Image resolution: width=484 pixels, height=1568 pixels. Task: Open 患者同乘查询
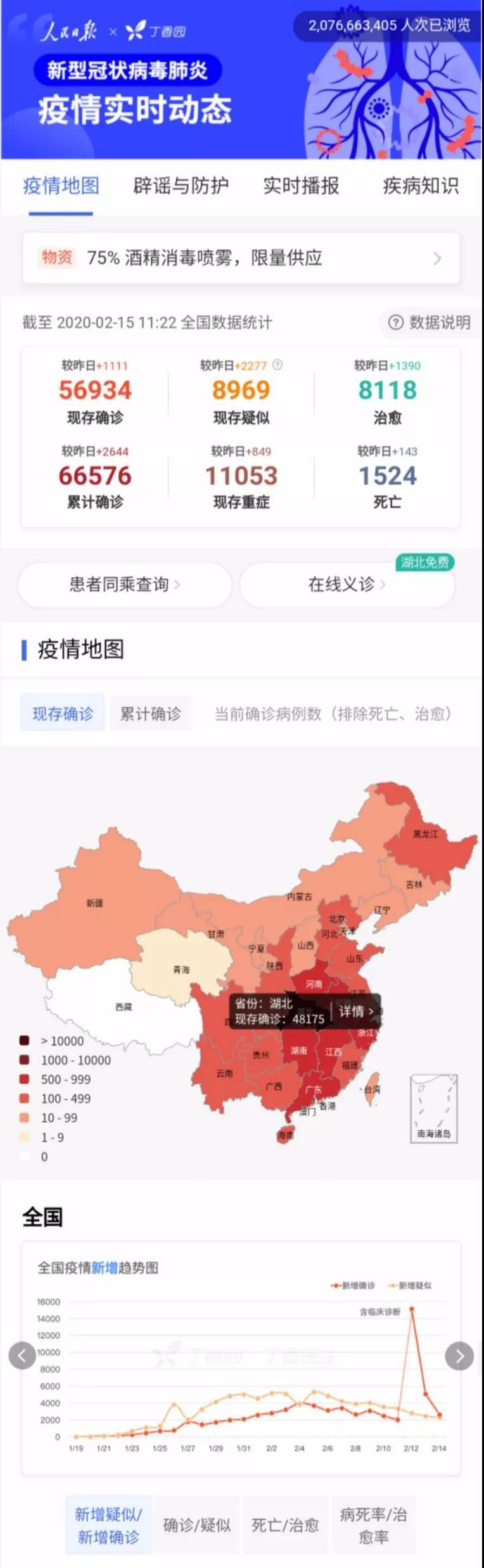point(124,584)
